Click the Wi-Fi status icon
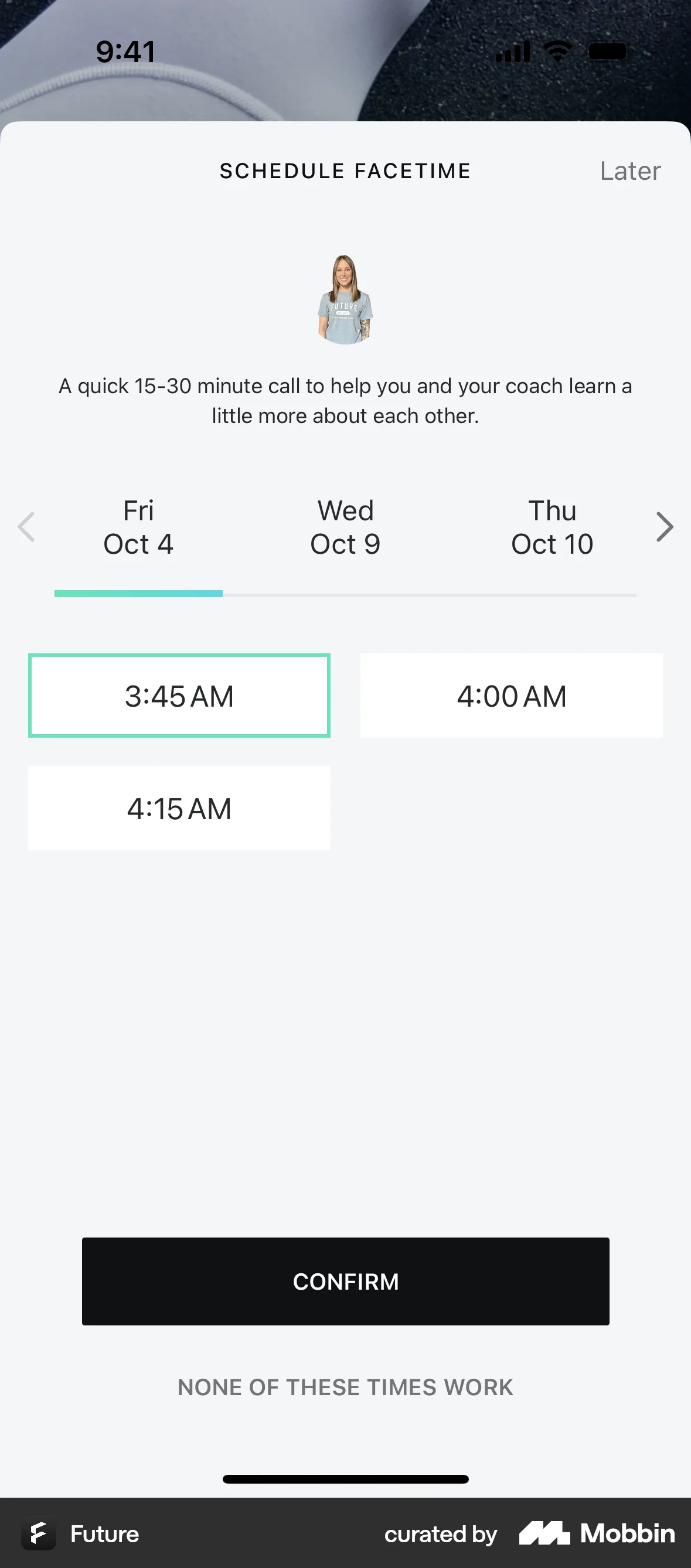Screen dimensions: 691x1568 (x=555, y=52)
